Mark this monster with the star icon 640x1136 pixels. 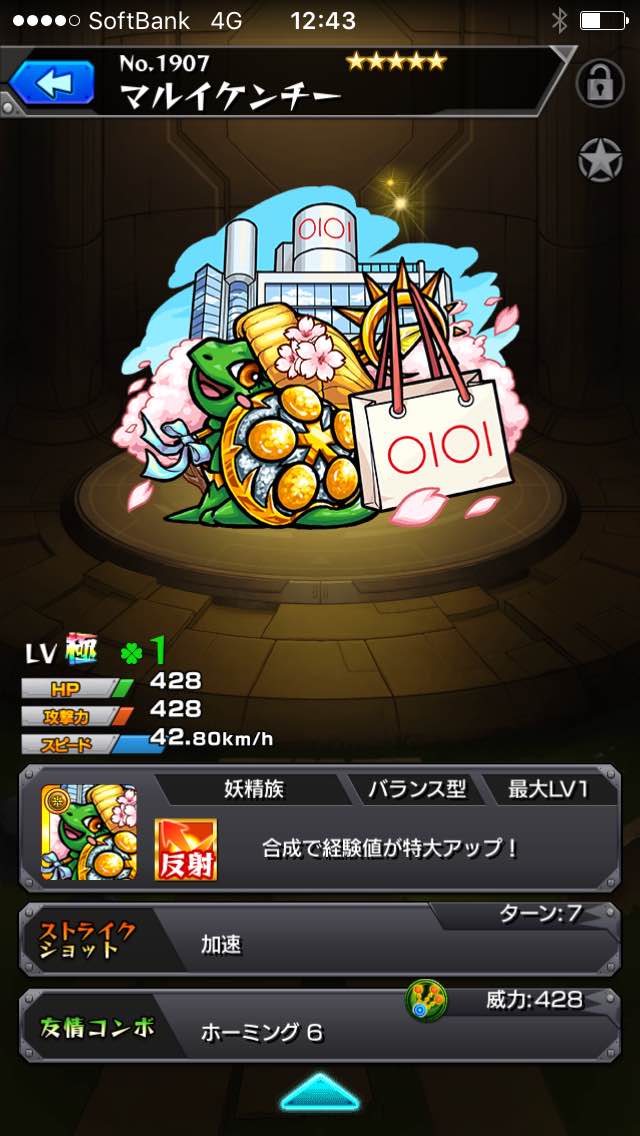600,161
